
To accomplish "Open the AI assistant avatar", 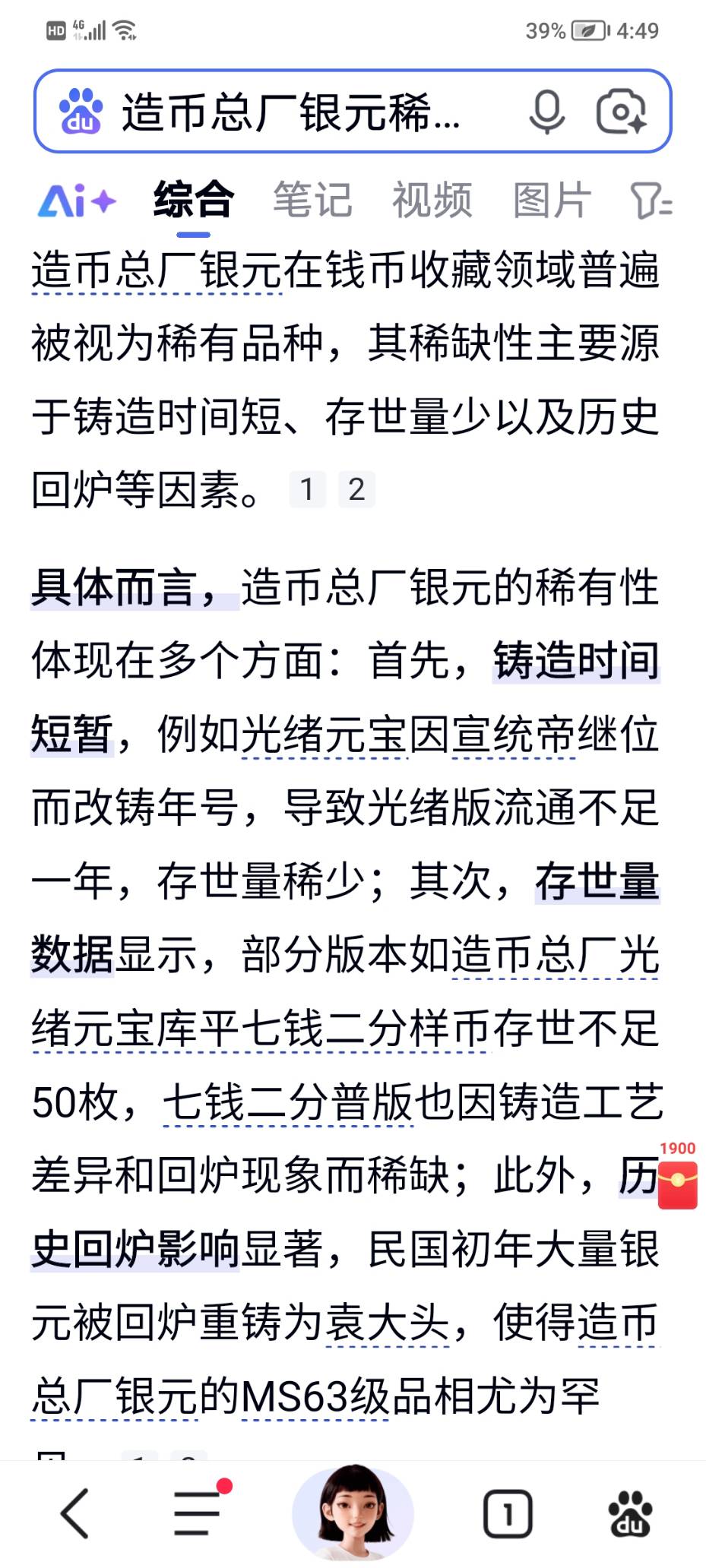I will tap(353, 1512).
